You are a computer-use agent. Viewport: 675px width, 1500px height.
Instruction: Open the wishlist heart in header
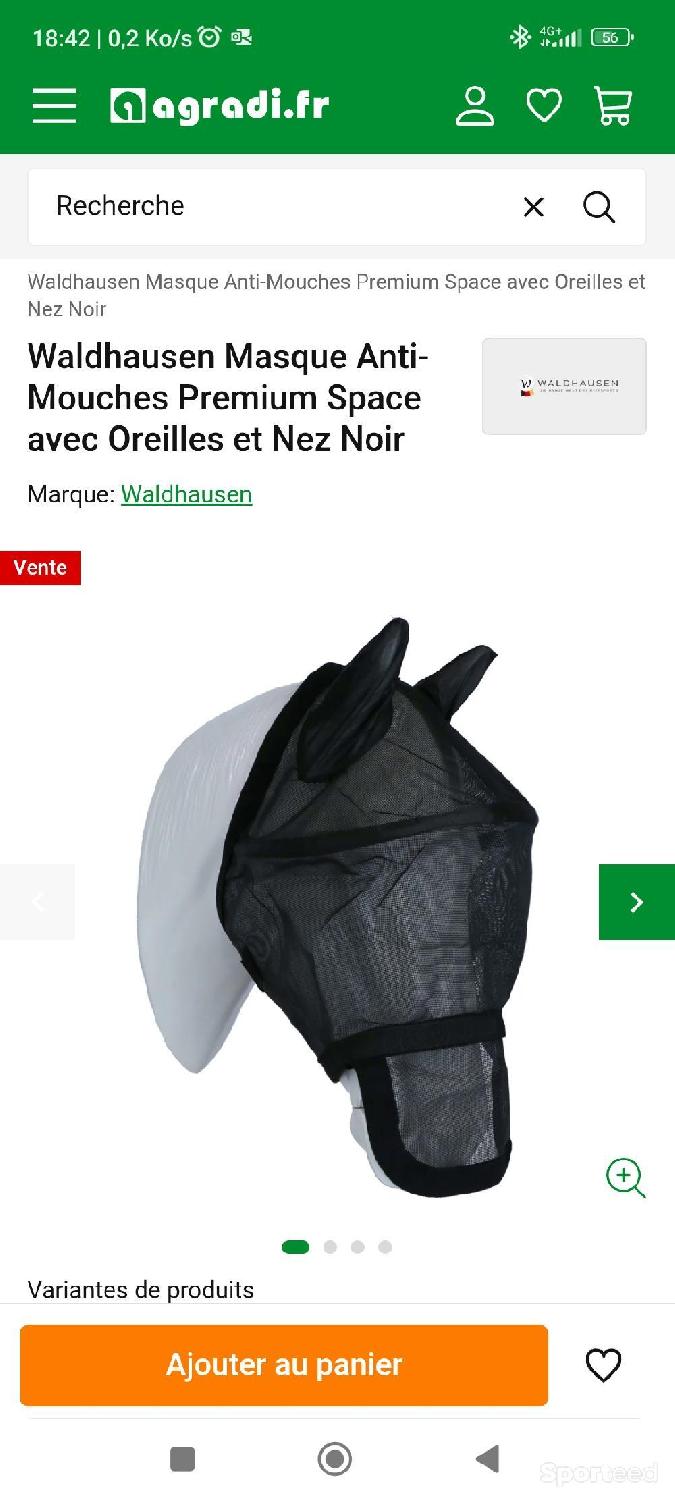point(544,105)
